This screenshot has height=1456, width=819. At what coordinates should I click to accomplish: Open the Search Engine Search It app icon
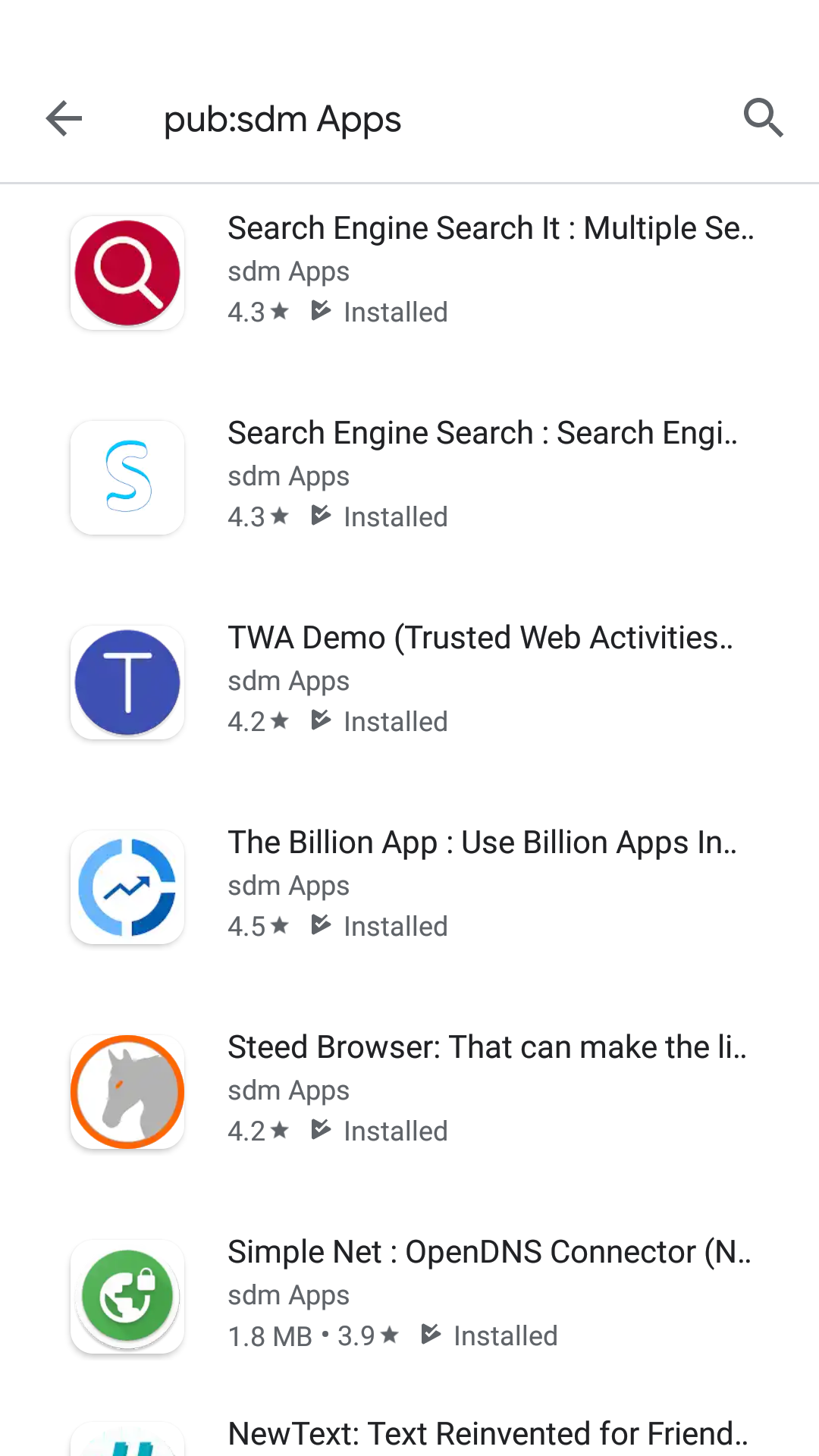coord(127,273)
